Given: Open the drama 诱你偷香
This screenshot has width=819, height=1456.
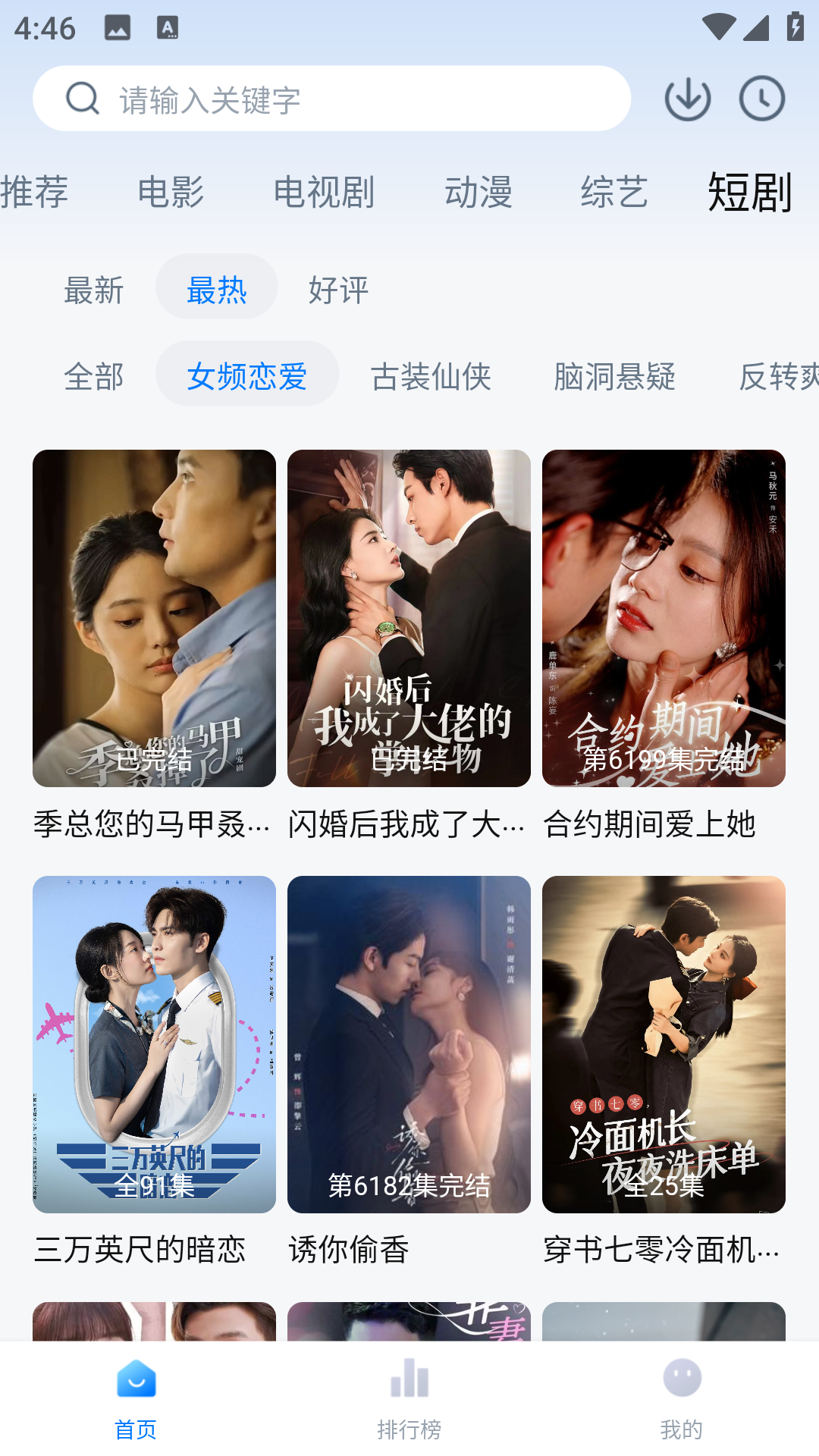Looking at the screenshot, I should (x=409, y=1044).
